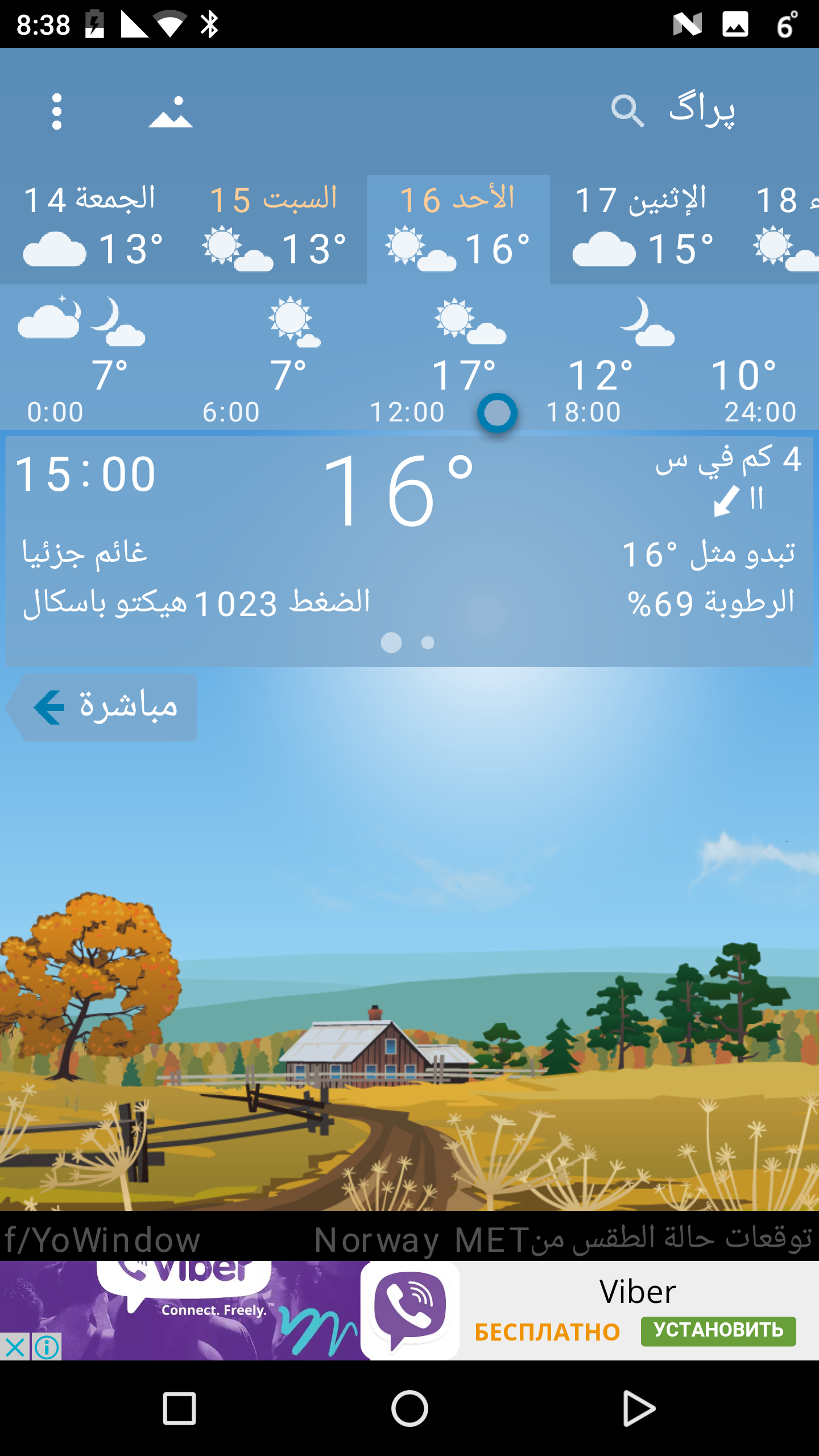Open the landscape picture icon
Image resolution: width=819 pixels, height=1456 pixels.
pyautogui.click(x=170, y=111)
